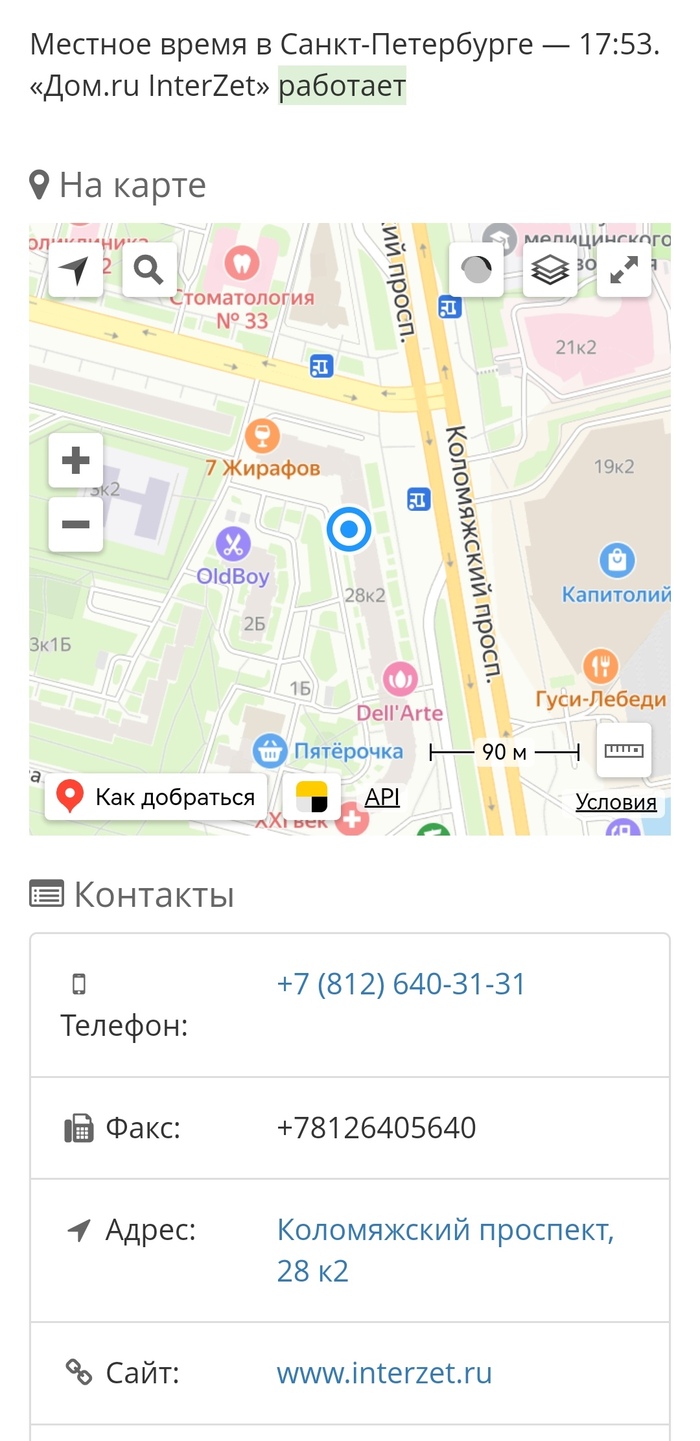Expand the map to fullscreen
Viewport: 700px width, 1441px height.
(x=624, y=270)
